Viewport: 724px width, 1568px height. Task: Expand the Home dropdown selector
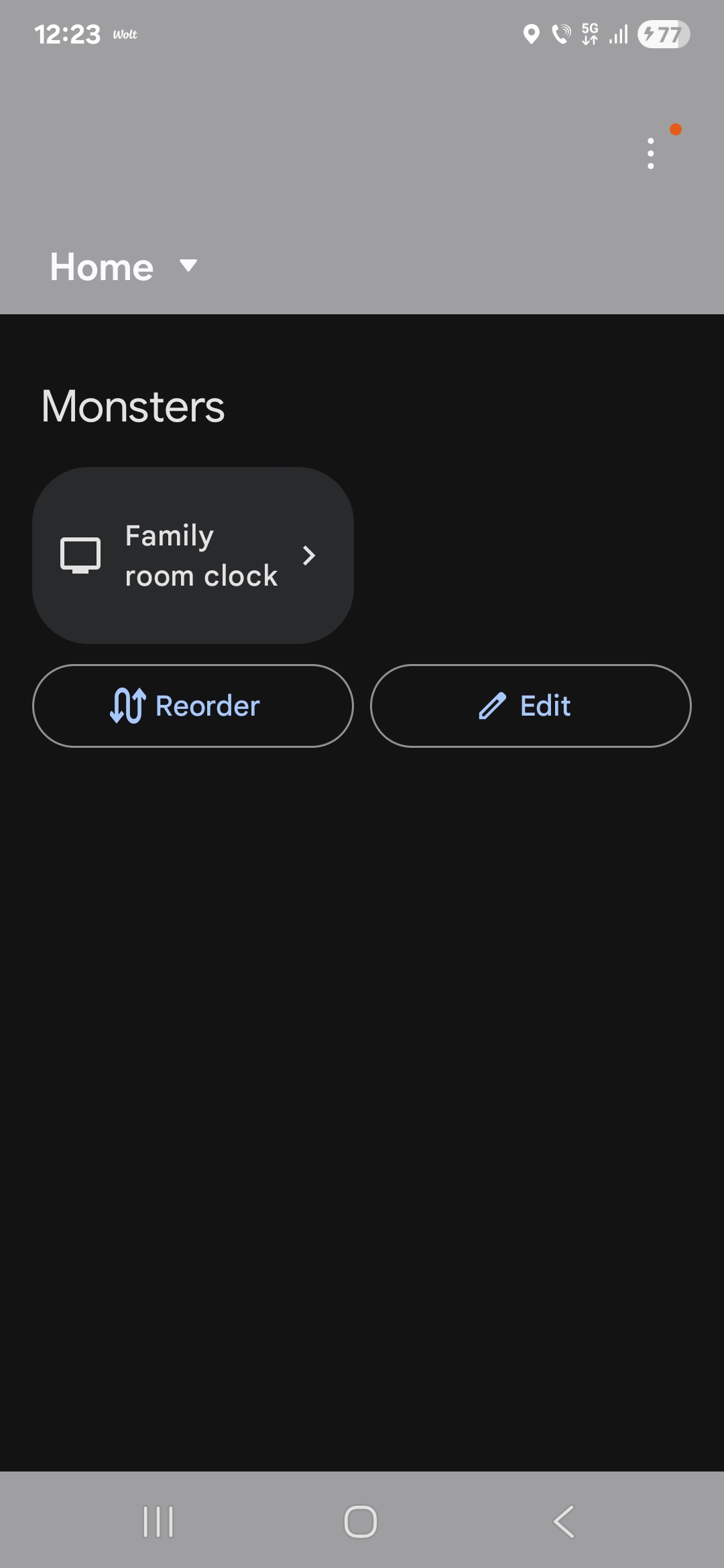[124, 267]
